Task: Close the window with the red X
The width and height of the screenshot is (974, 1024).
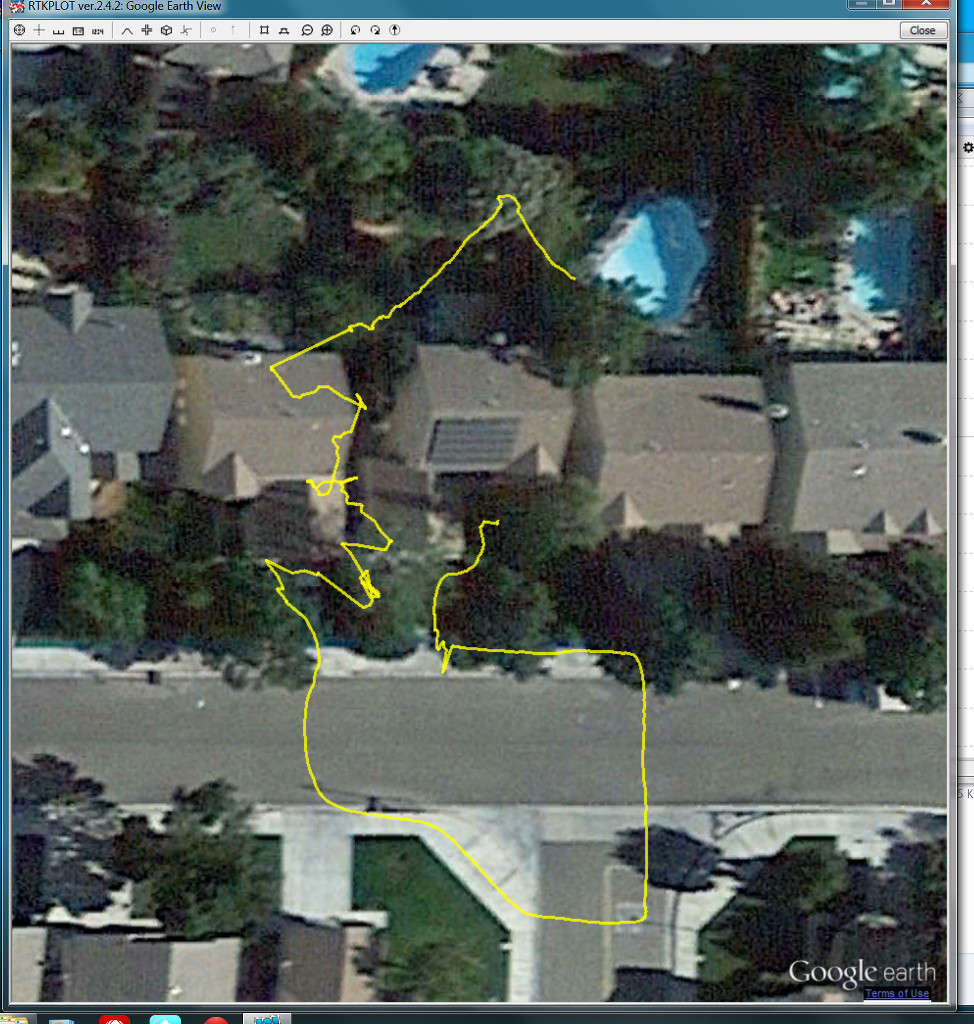Action: pyautogui.click(x=926, y=5)
